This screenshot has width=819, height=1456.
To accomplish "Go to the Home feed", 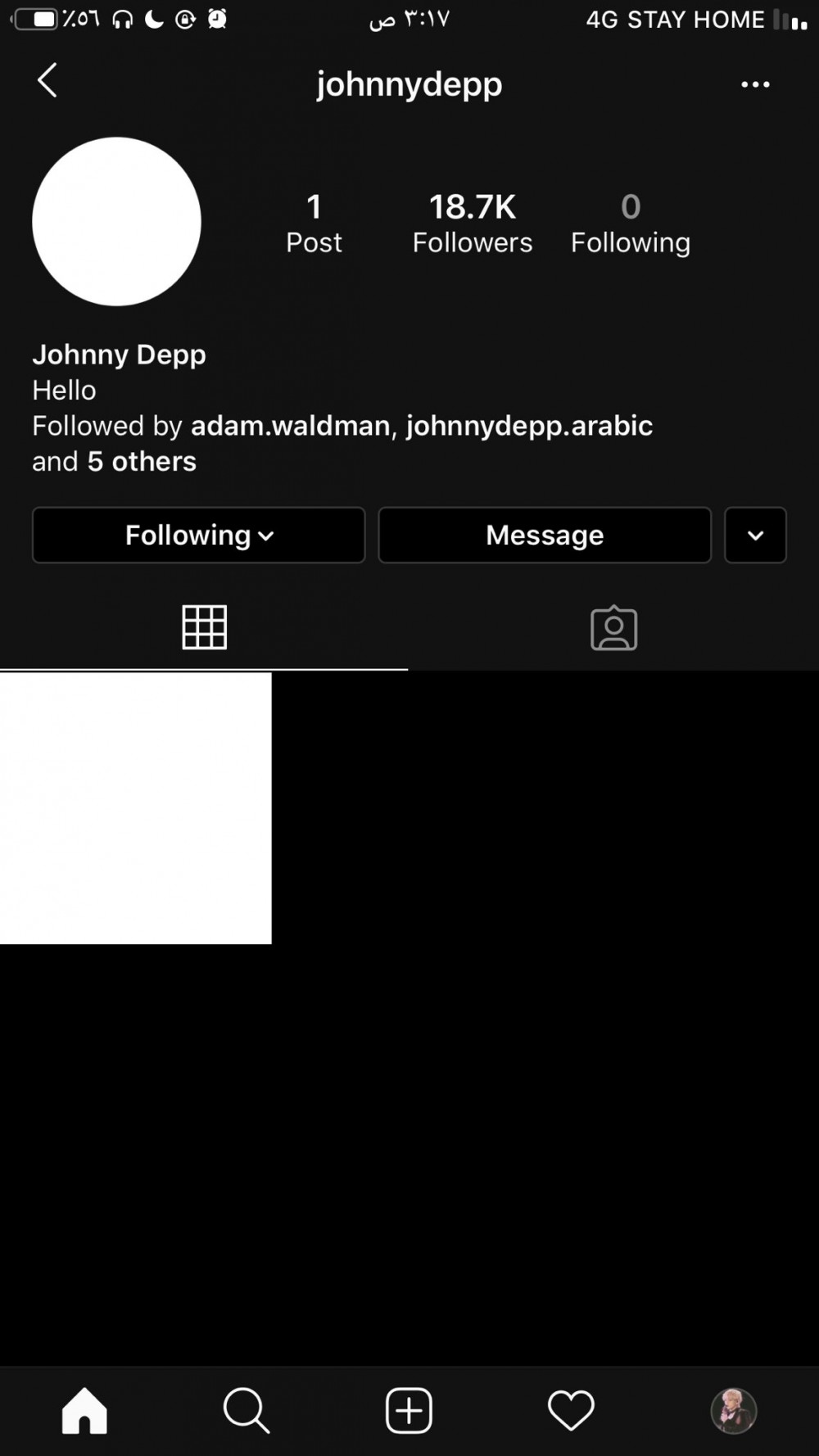I will pyautogui.click(x=84, y=1411).
